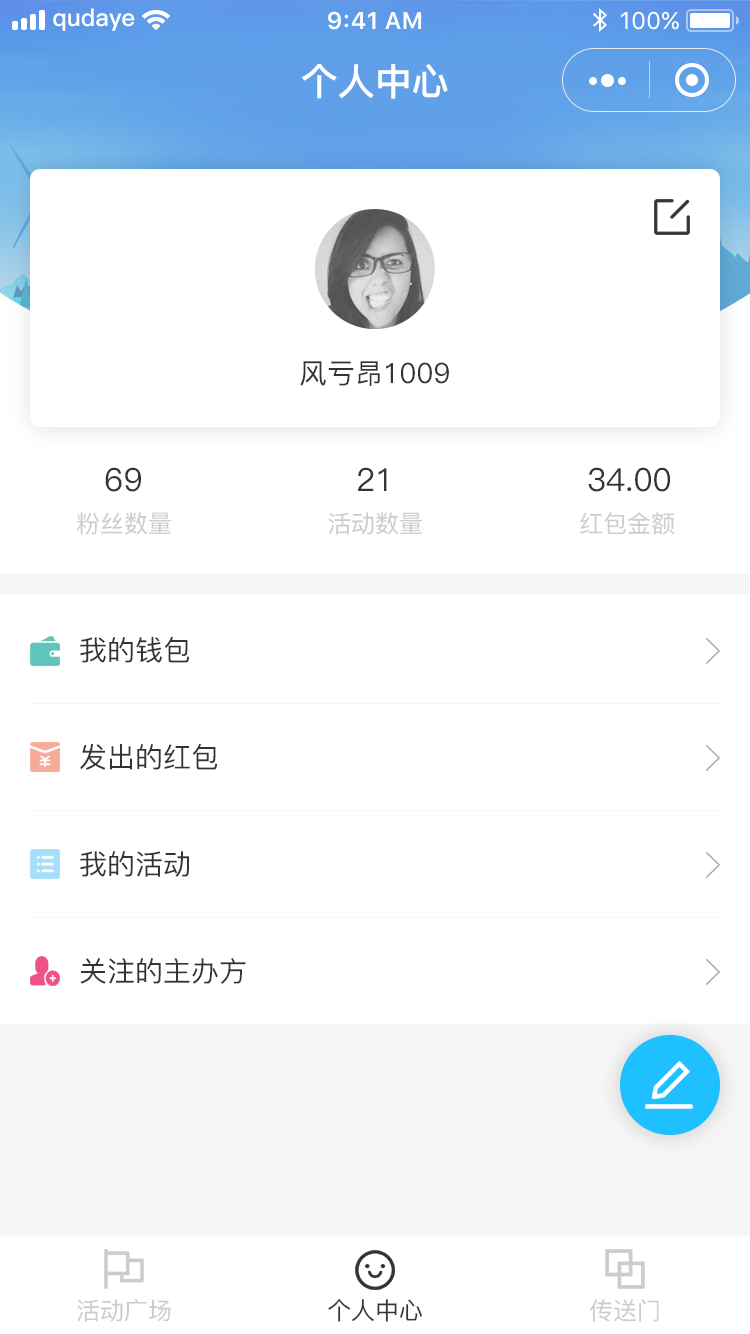This screenshot has width=750, height=1334.
Task: Close the mini program via circle icon
Action: point(691,80)
